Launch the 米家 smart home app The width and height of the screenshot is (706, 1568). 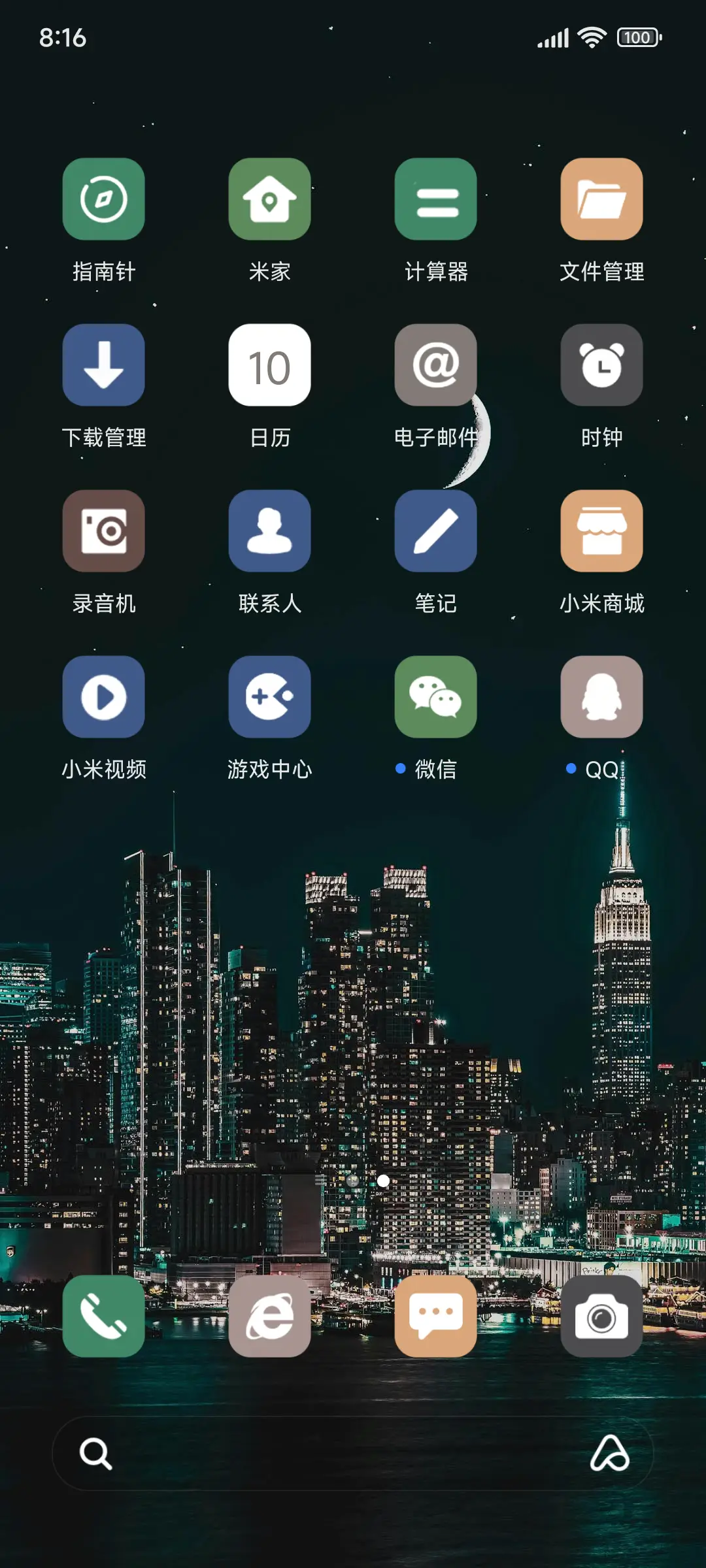coord(269,200)
